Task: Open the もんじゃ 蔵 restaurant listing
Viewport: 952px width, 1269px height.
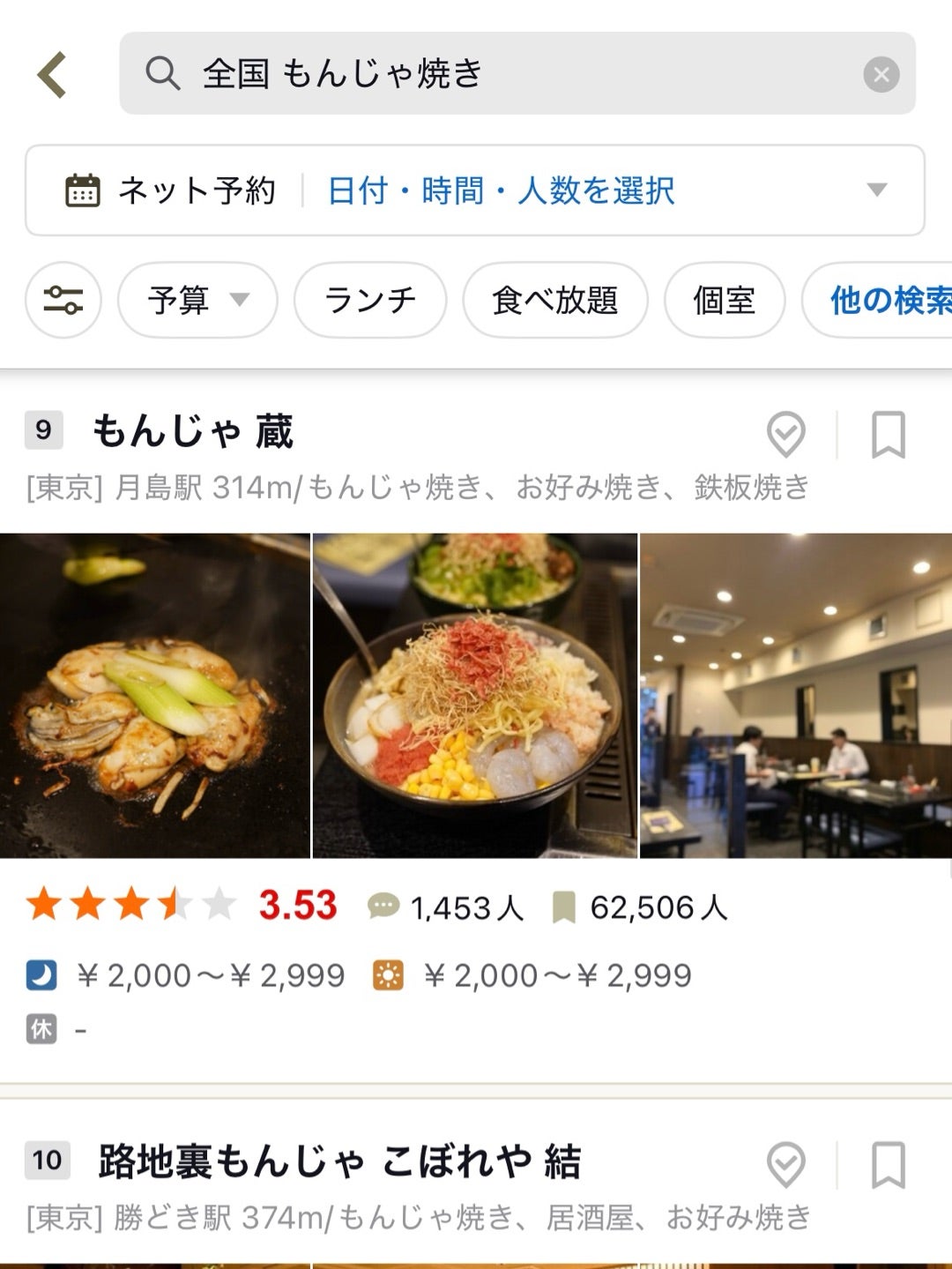Action: (x=194, y=432)
